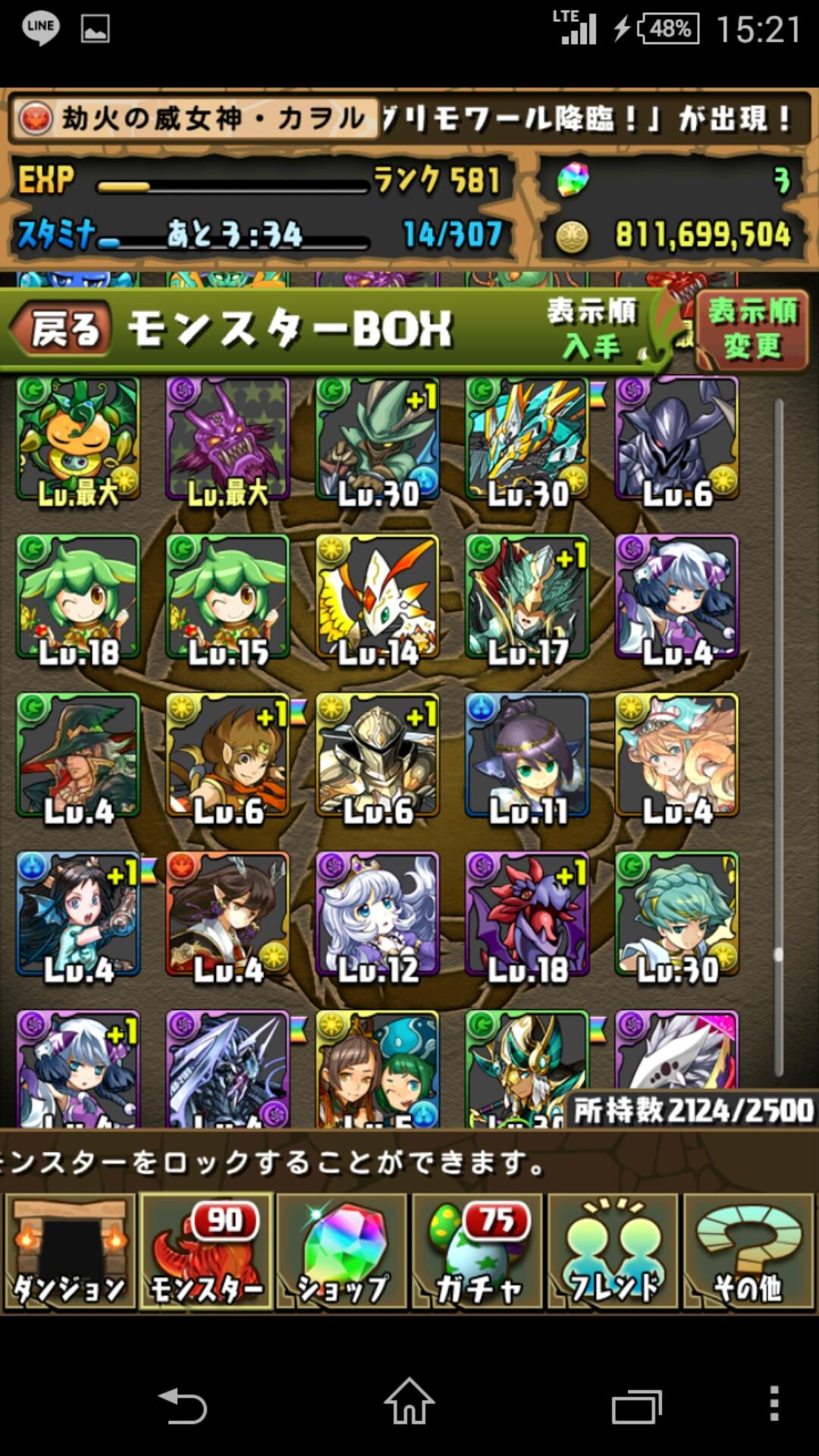Open the ガチャ tab
The height and width of the screenshot is (1456, 819).
477,1251
